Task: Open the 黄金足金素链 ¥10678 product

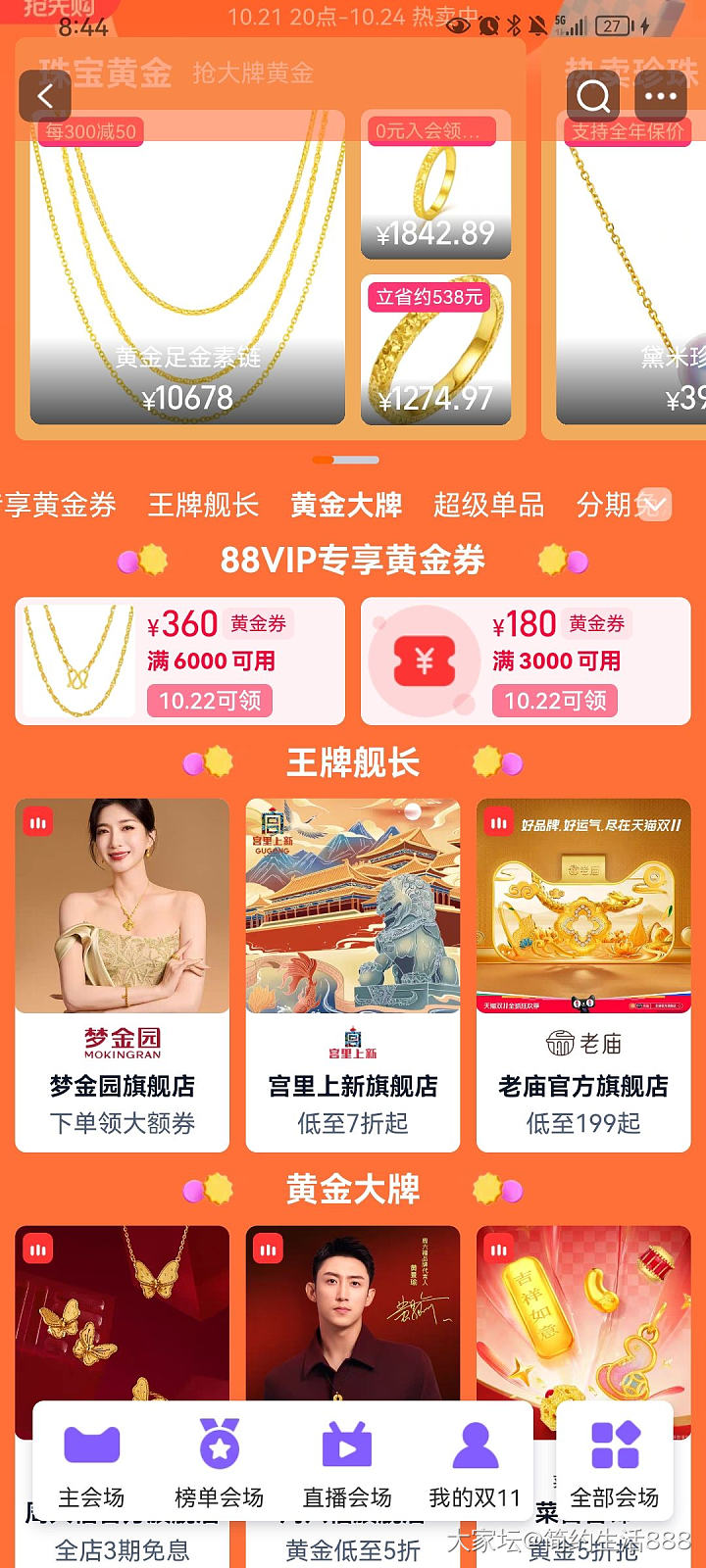Action: [187, 269]
